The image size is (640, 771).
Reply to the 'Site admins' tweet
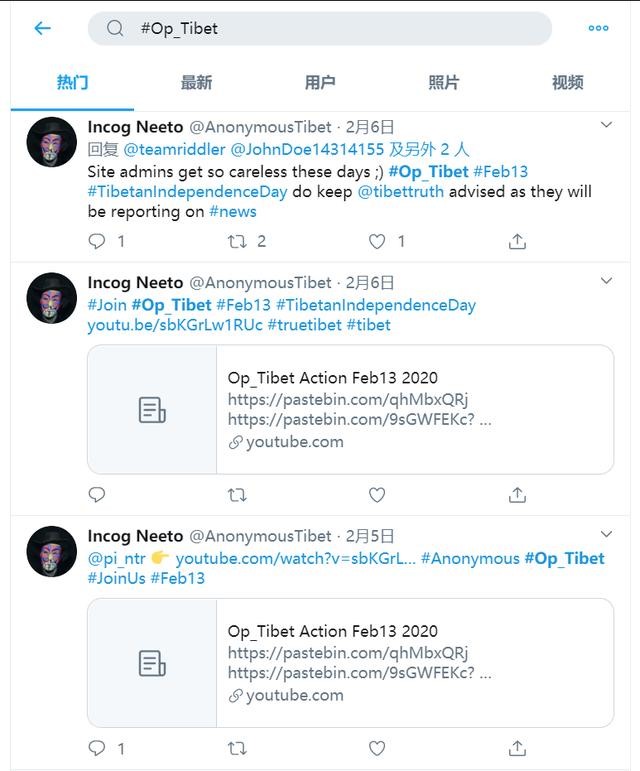[97, 241]
